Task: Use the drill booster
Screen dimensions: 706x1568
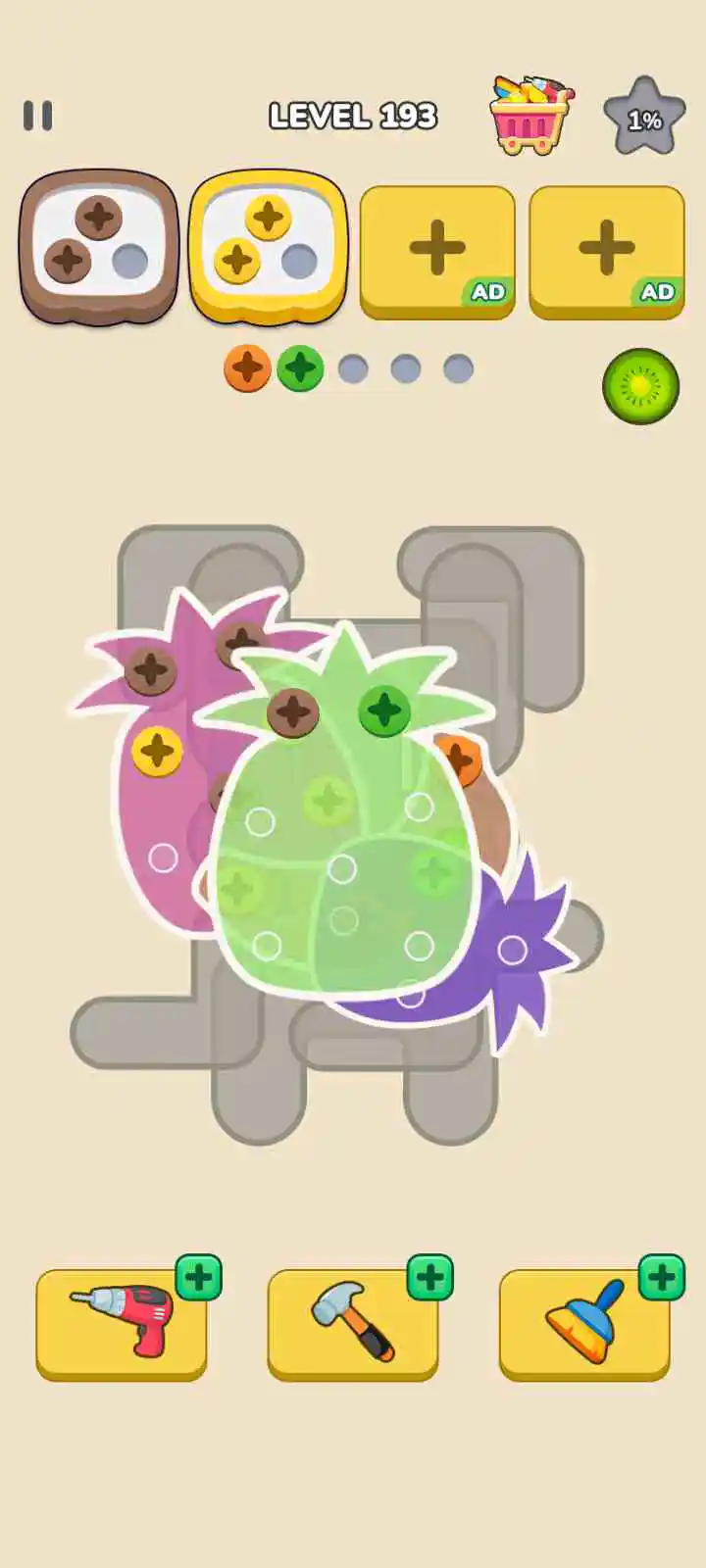Action: (122, 1324)
